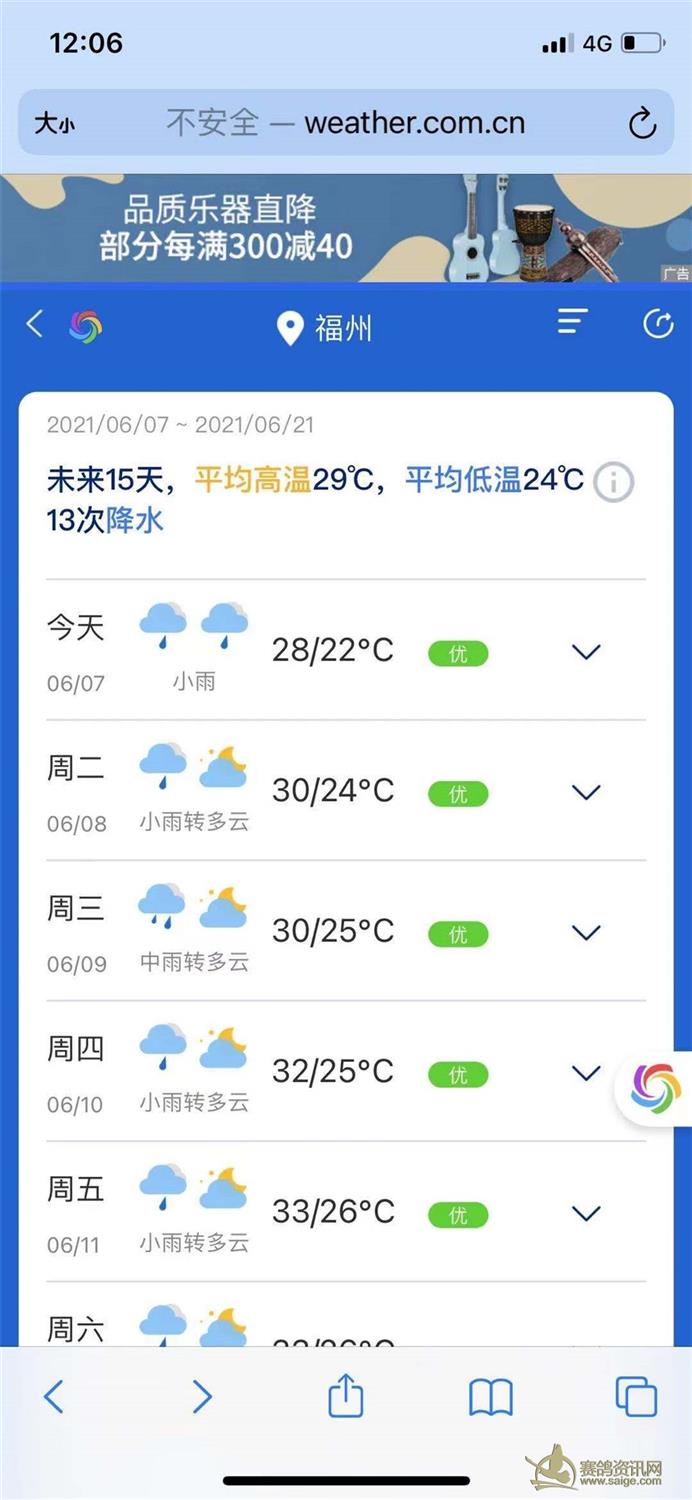Open the info icon beside 平均低温24℃
This screenshot has width=692, height=1500.
point(614,482)
